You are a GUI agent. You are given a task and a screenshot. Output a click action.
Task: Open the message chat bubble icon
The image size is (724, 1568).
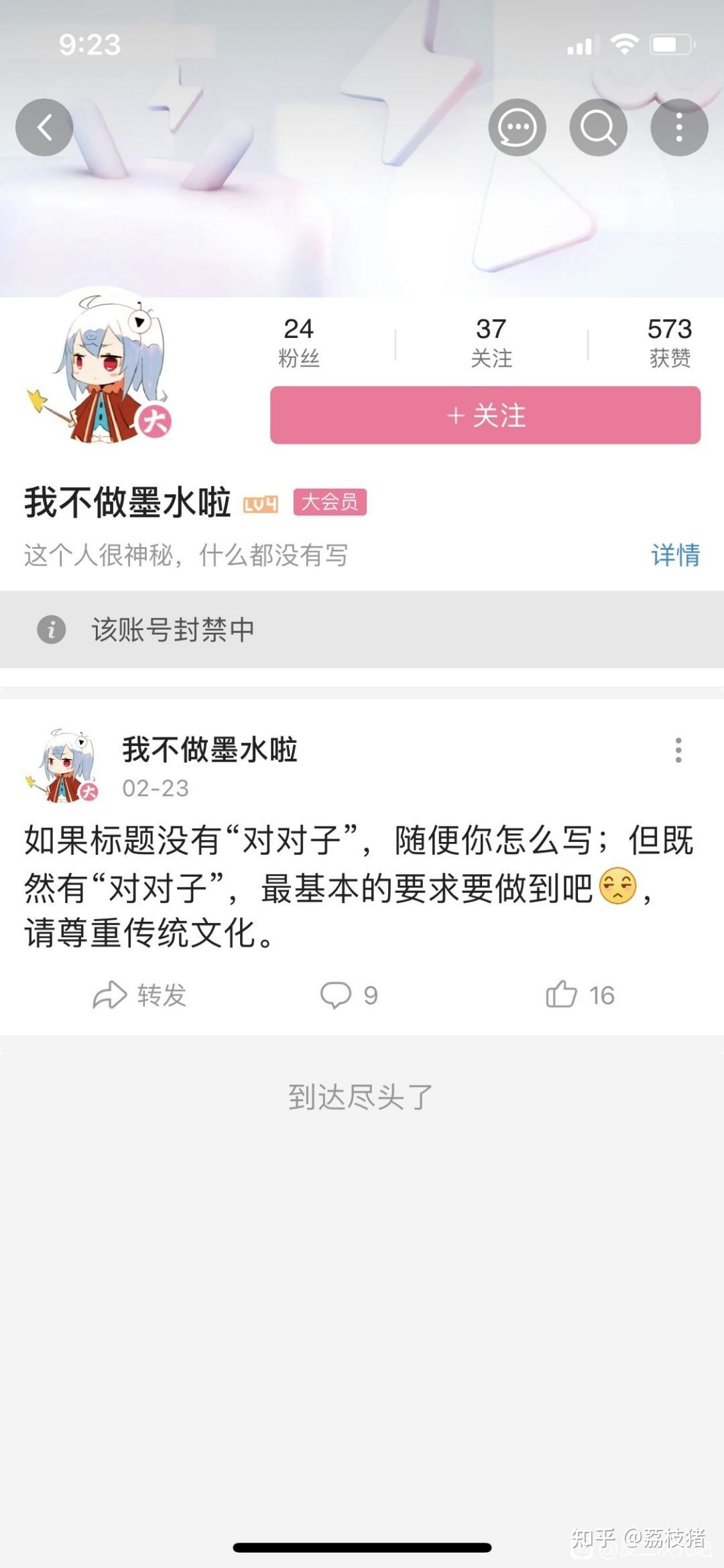(517, 127)
